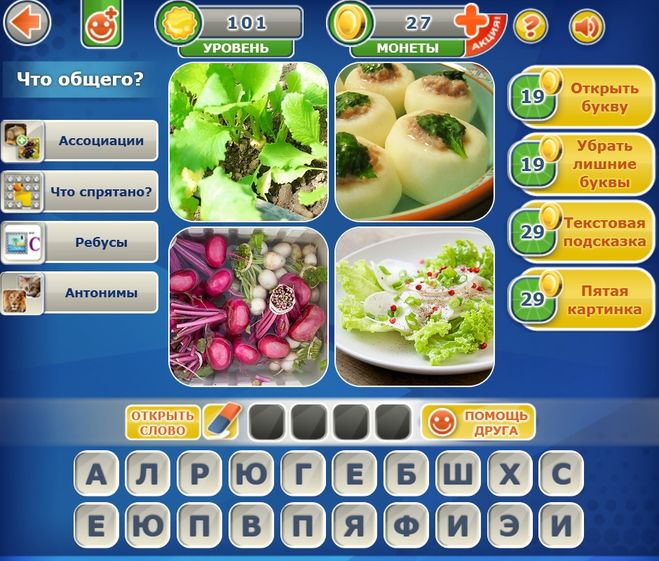
Task: Go back with the orange arrow
Action: point(26,23)
